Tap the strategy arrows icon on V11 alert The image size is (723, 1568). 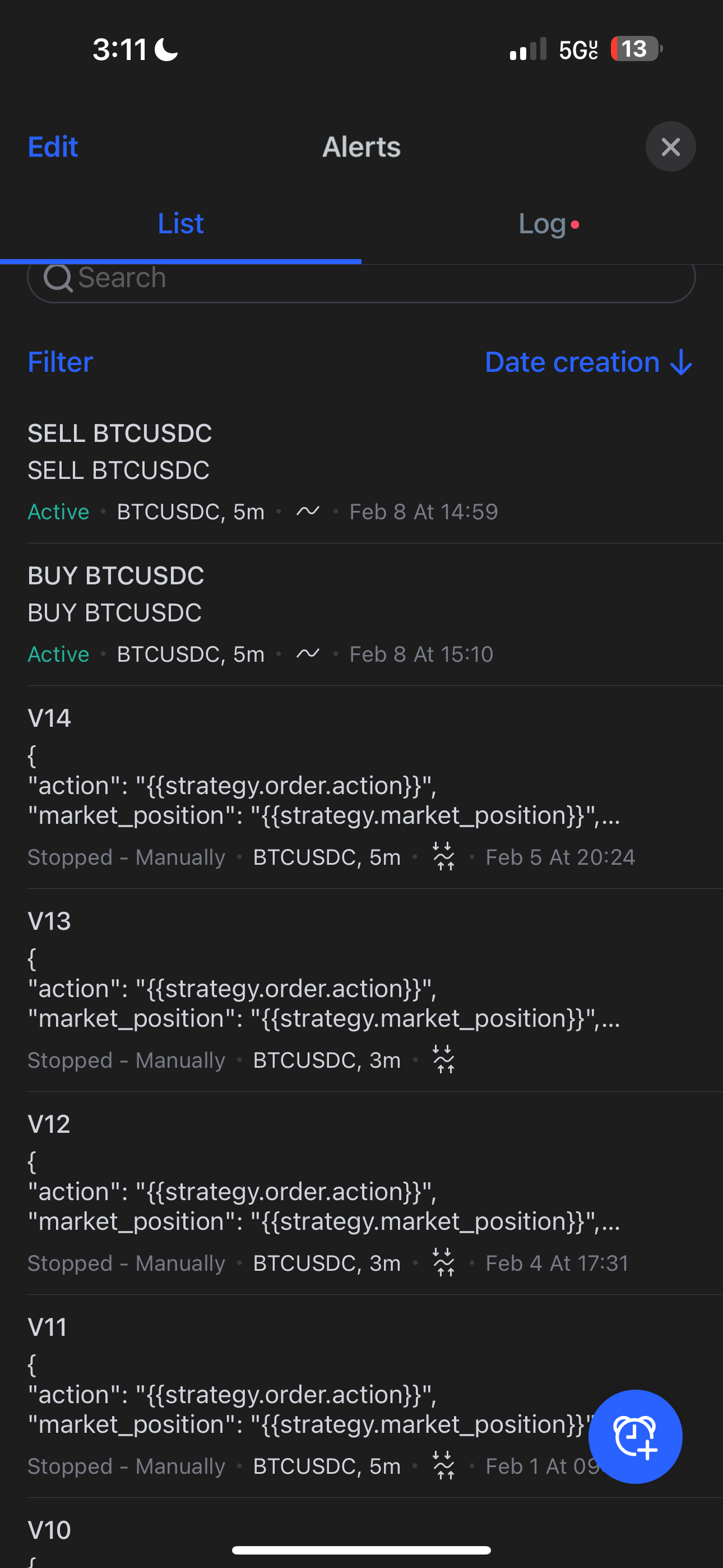coord(444,1466)
